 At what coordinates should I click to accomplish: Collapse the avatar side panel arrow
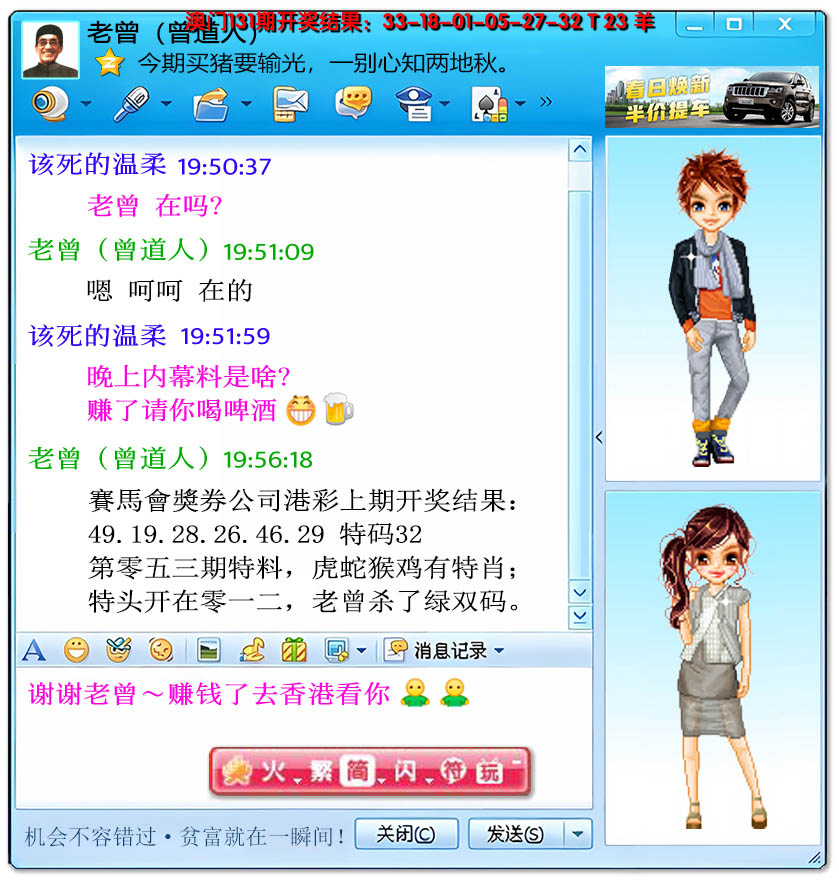(599, 437)
